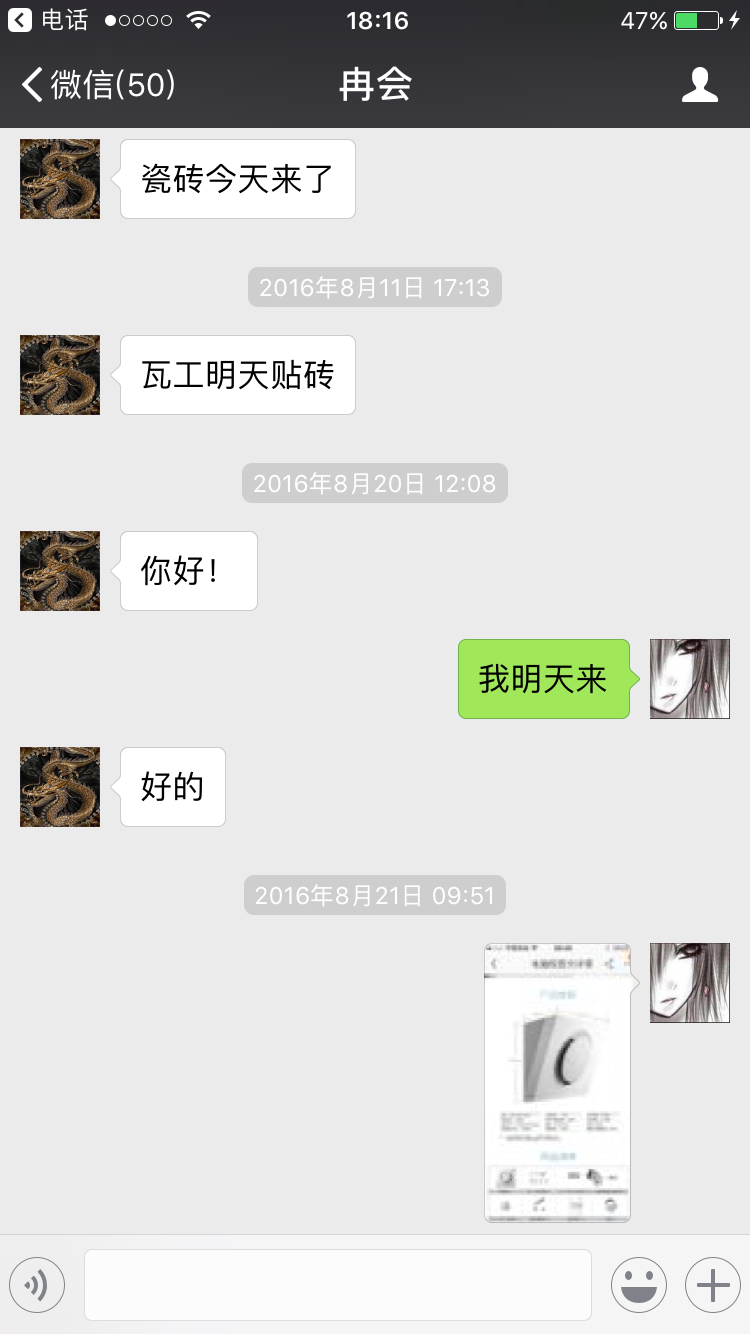Go back to the 微信 chat list

(98, 85)
